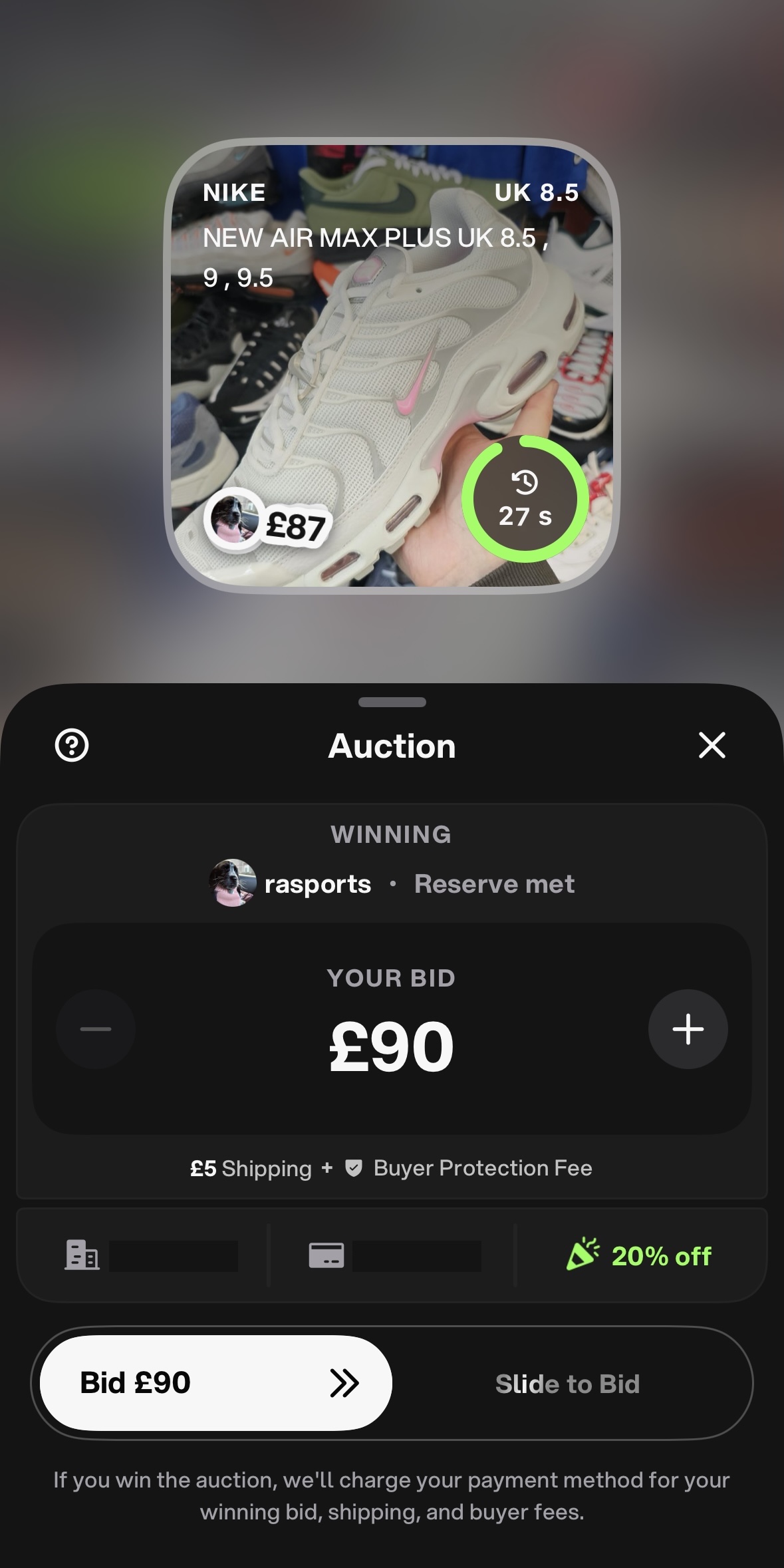View the 20% off discount

click(x=640, y=1255)
